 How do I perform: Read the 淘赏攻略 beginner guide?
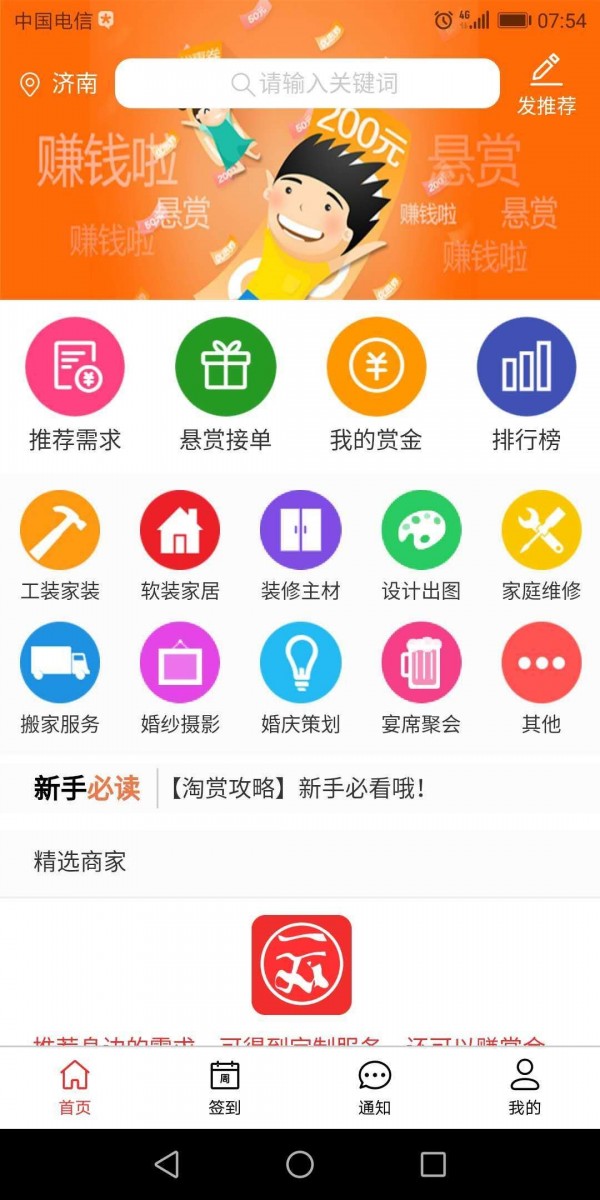296,788
